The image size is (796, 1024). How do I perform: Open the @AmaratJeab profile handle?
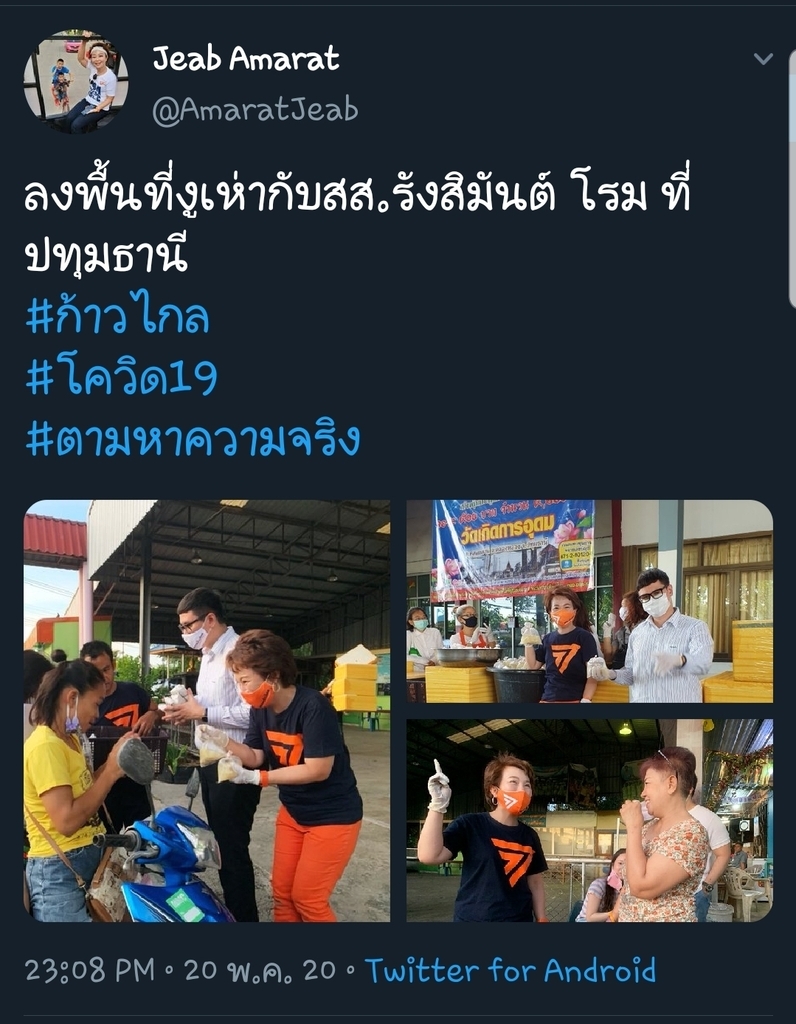(255, 110)
